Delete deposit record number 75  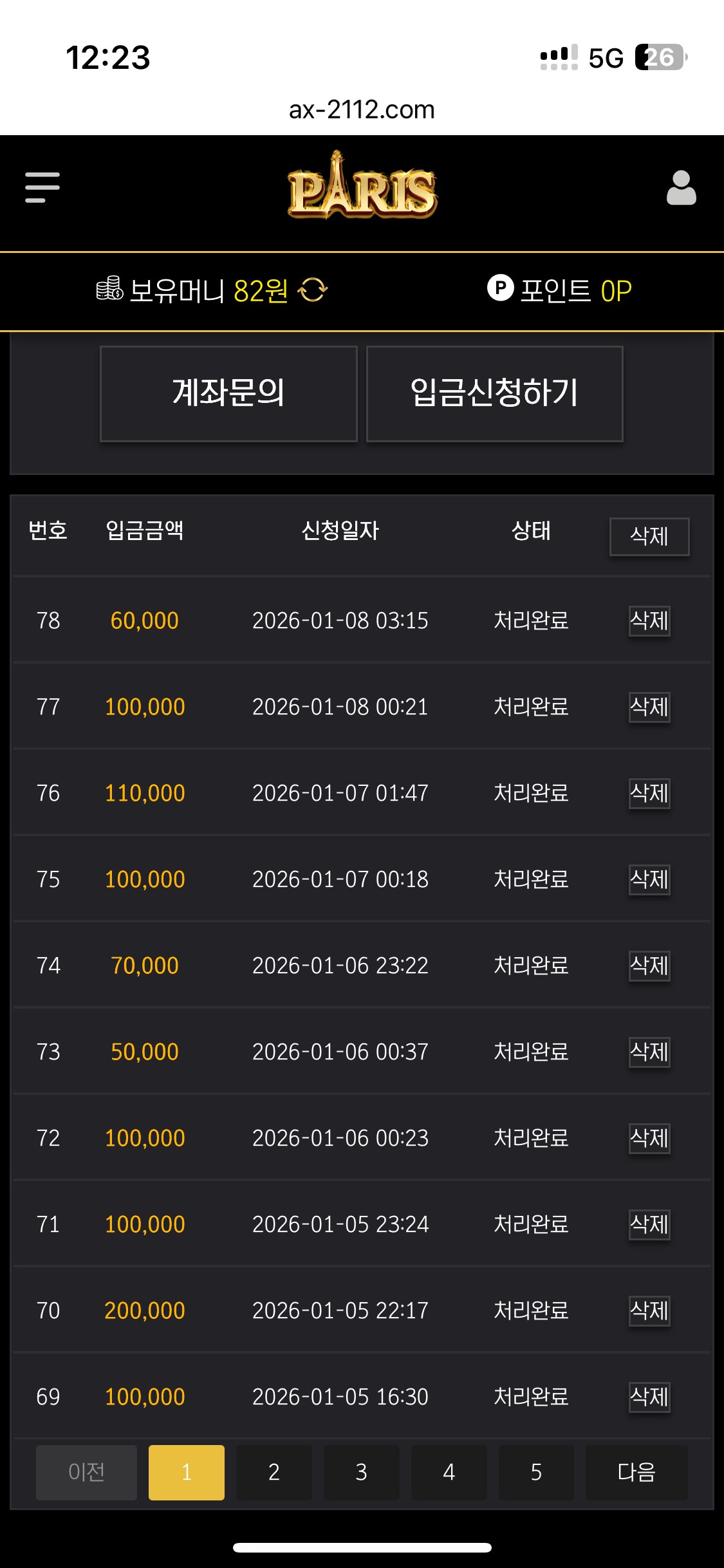click(649, 880)
